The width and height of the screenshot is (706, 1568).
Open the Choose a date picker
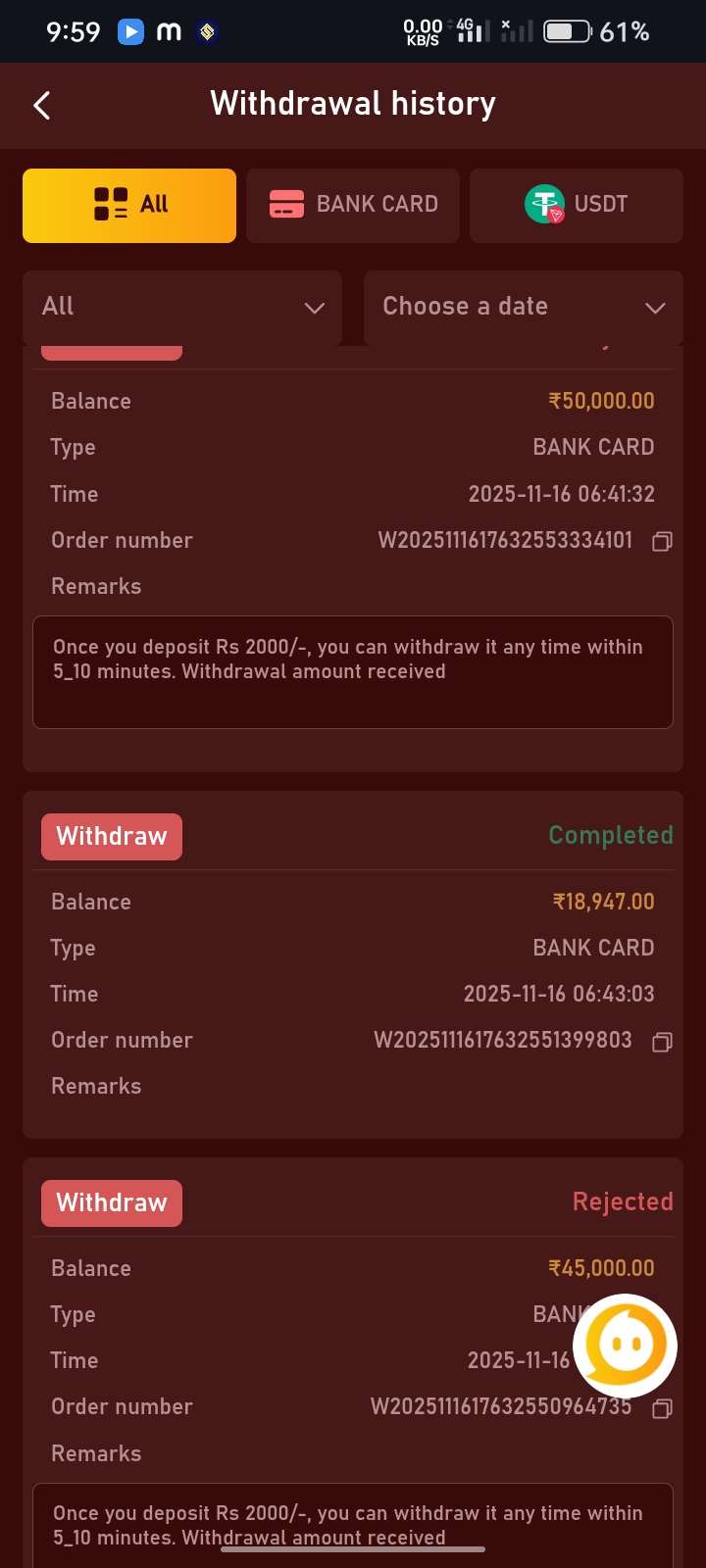pos(524,307)
